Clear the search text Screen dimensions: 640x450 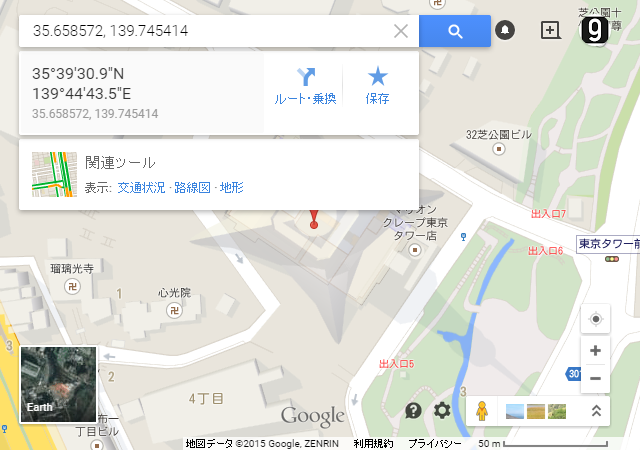tap(401, 31)
